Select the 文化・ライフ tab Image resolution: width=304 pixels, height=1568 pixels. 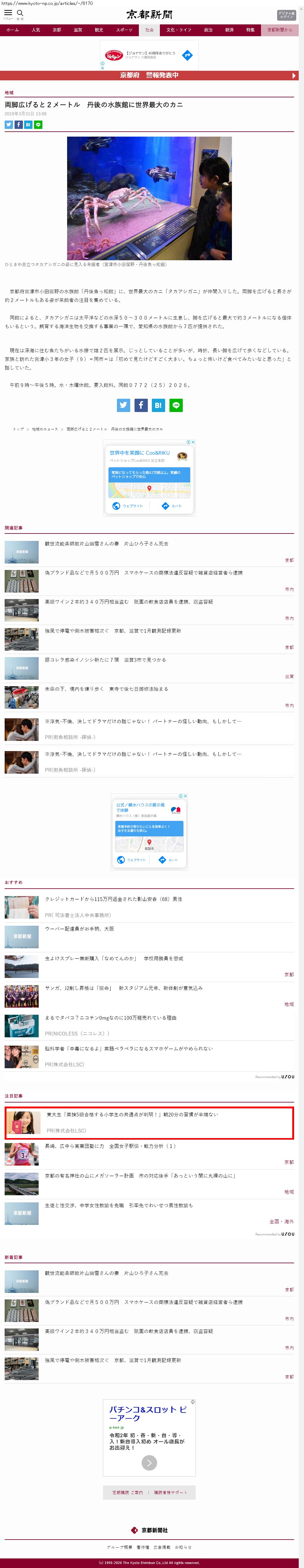tap(178, 30)
